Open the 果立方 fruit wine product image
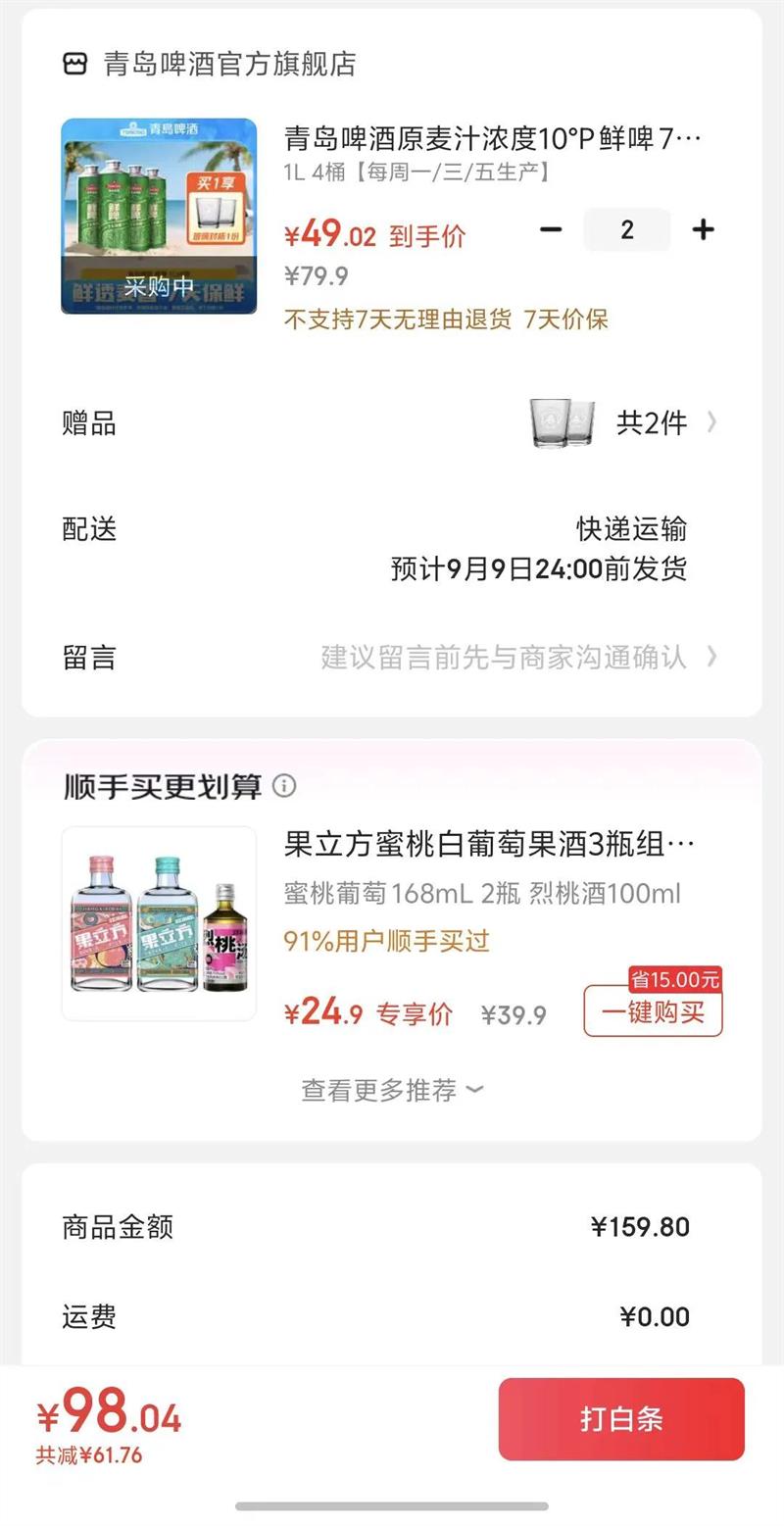The image size is (784, 1526). click(159, 924)
